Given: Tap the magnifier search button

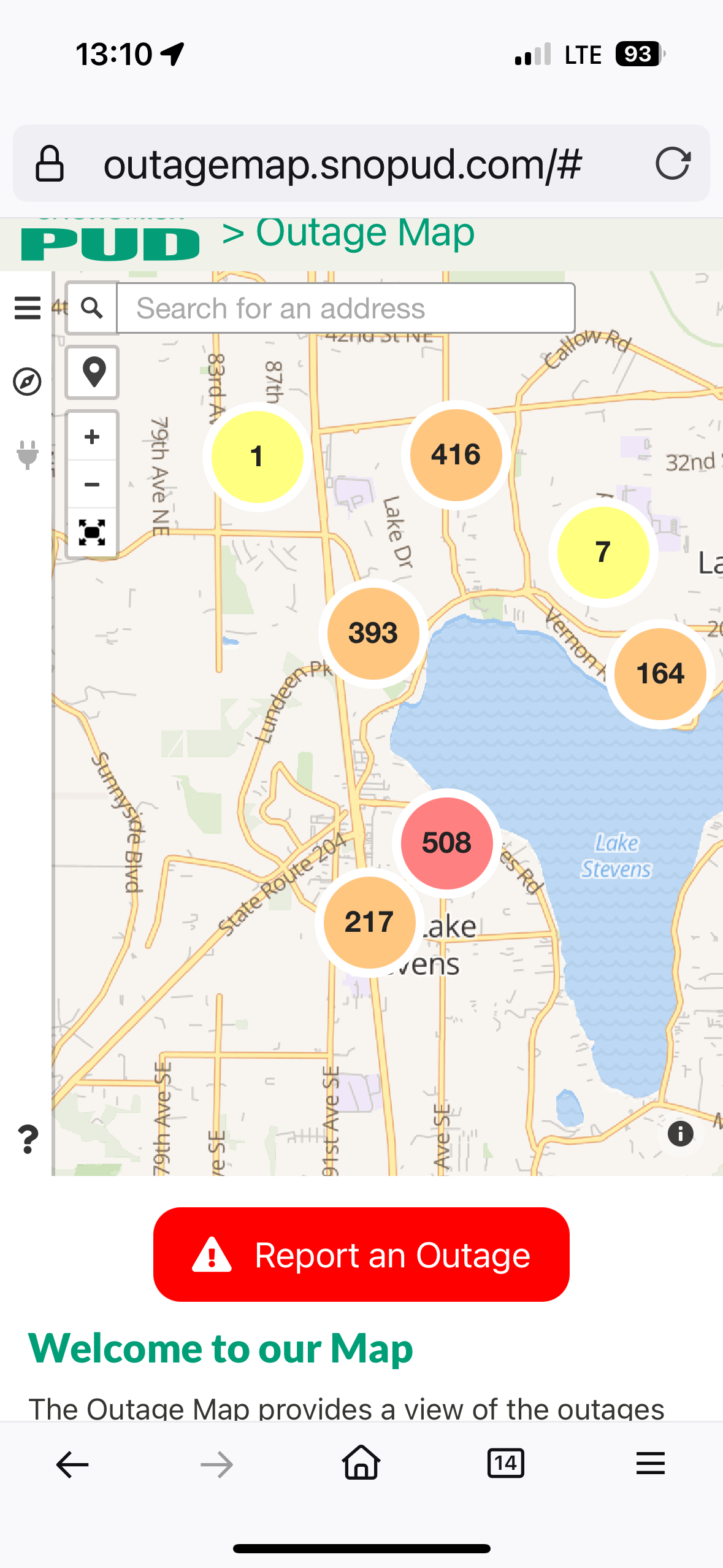Looking at the screenshot, I should pos(92,308).
